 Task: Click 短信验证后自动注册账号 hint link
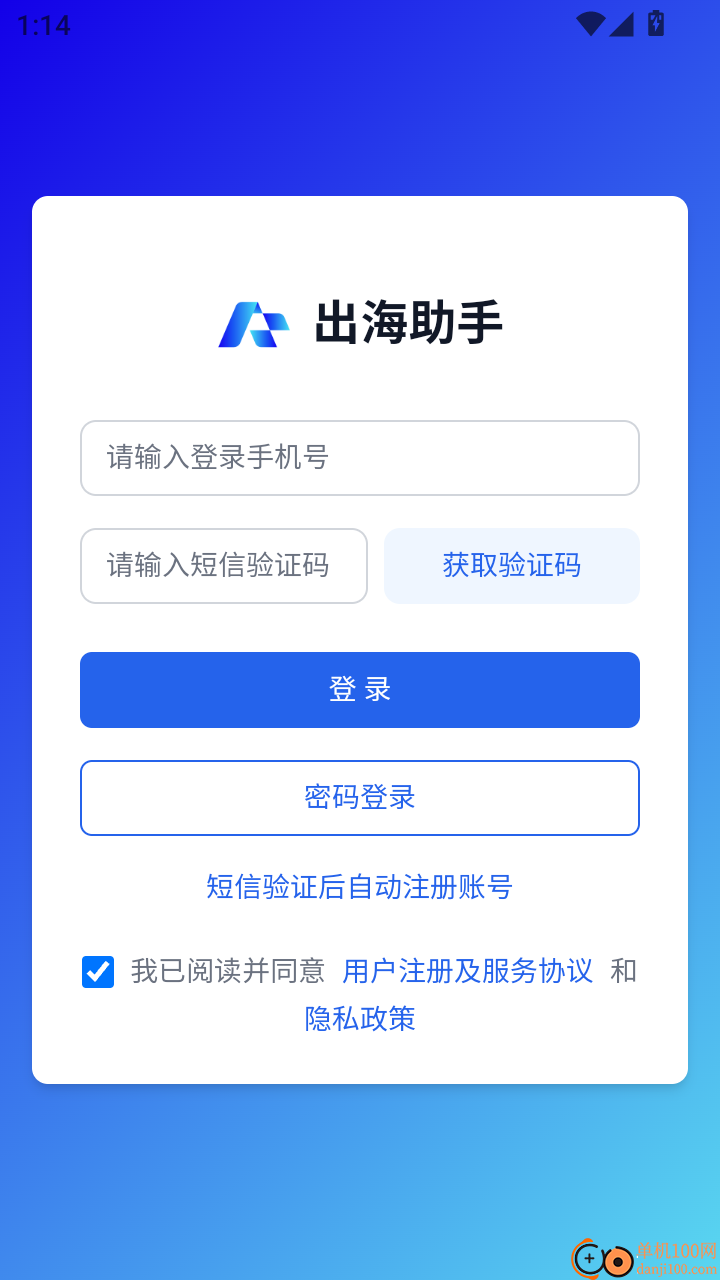pyautogui.click(x=360, y=888)
